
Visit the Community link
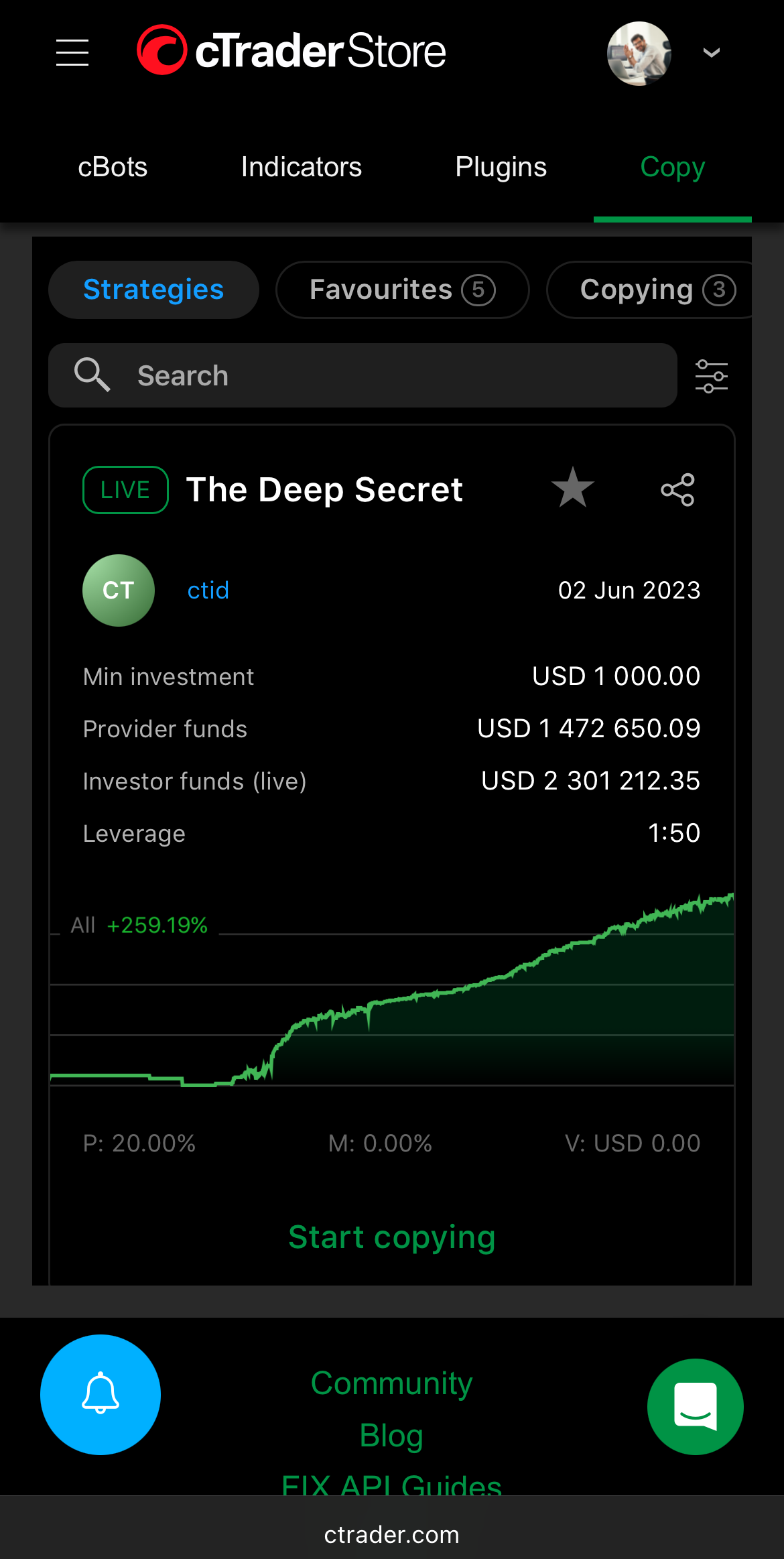[x=392, y=1383]
